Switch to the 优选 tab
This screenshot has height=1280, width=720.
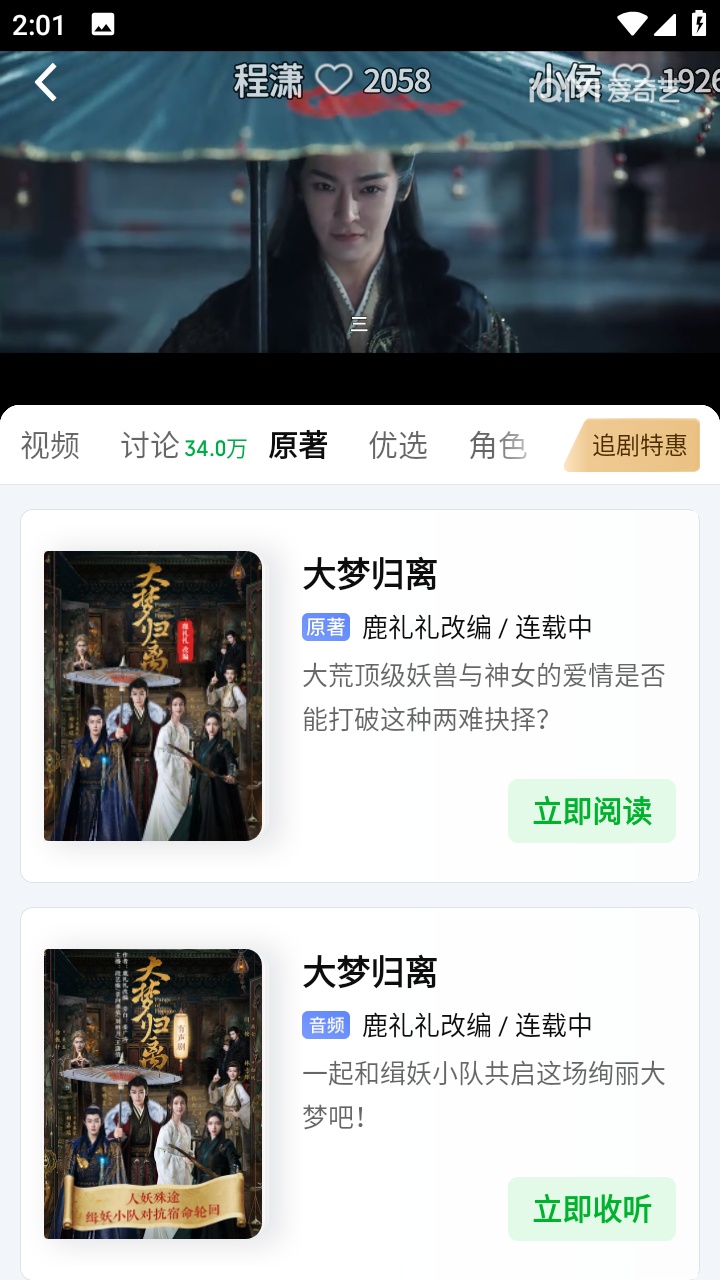(x=398, y=445)
